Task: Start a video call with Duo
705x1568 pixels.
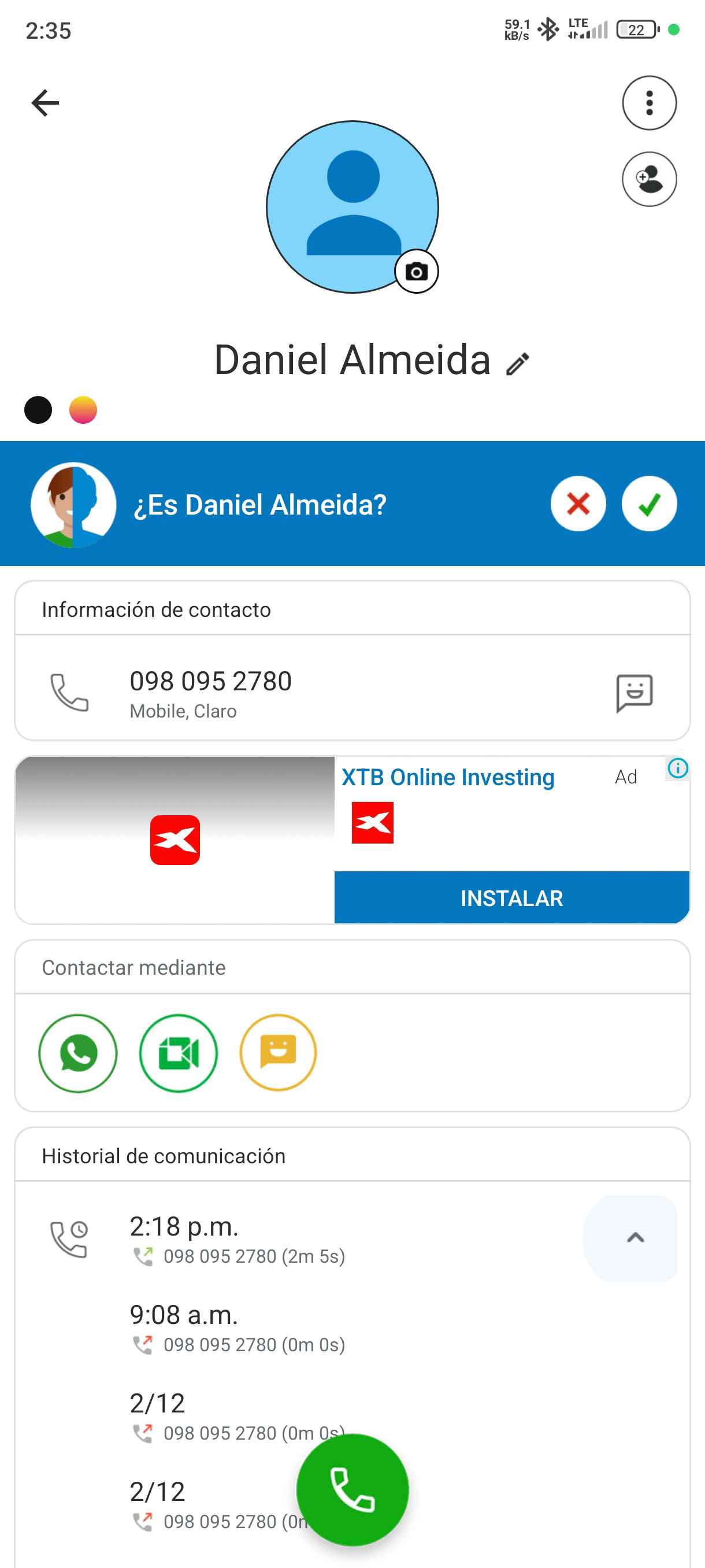Action: pos(178,1052)
